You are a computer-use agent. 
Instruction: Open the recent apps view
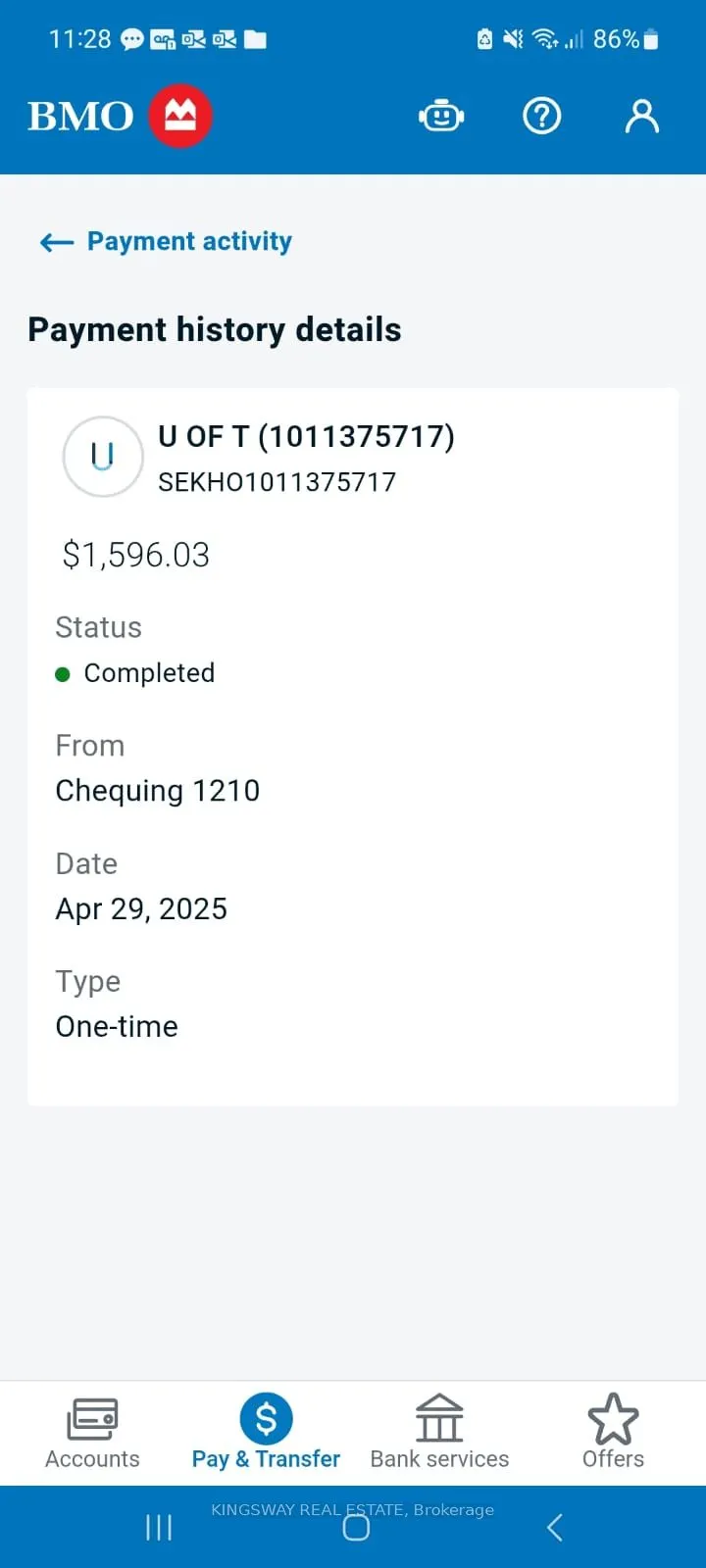coord(159,1528)
